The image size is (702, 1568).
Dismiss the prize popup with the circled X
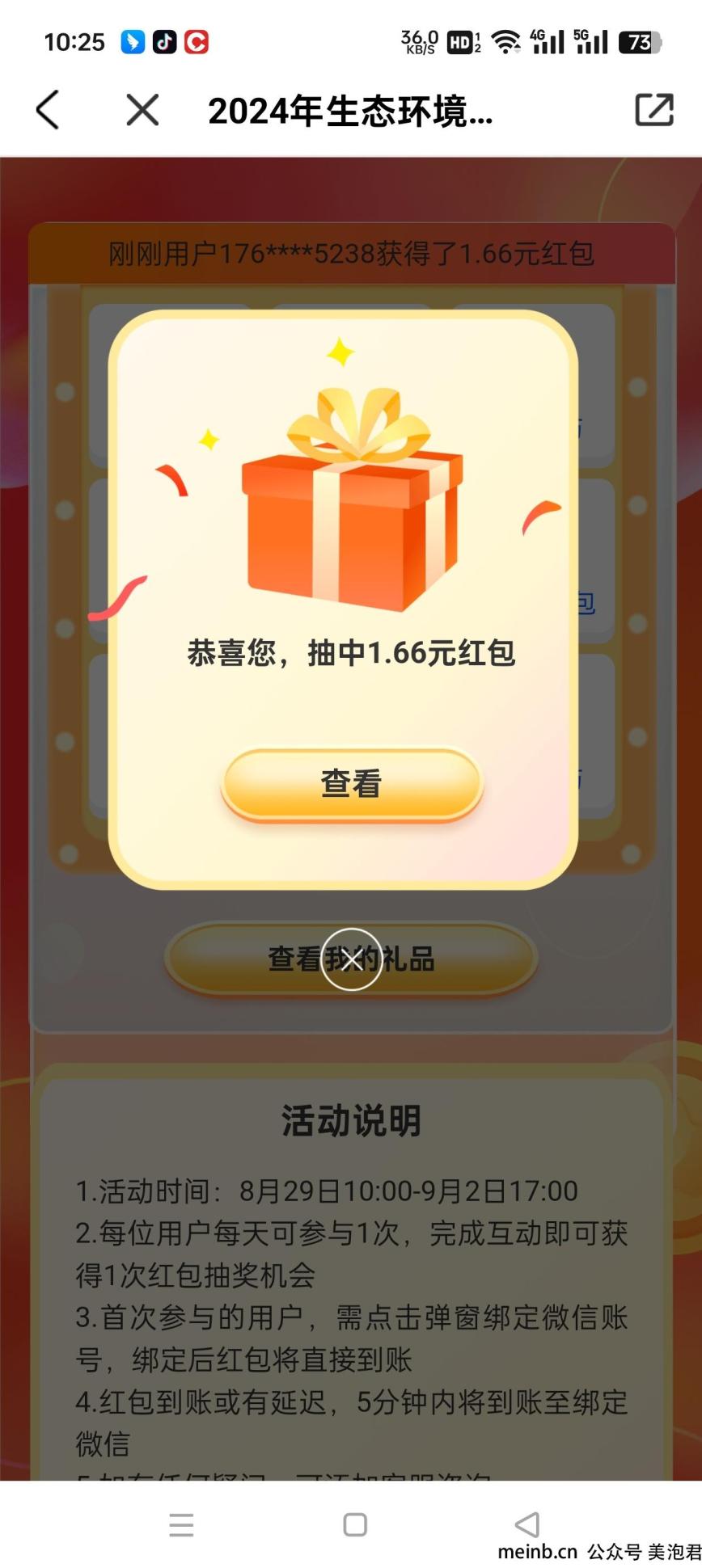coord(351,959)
